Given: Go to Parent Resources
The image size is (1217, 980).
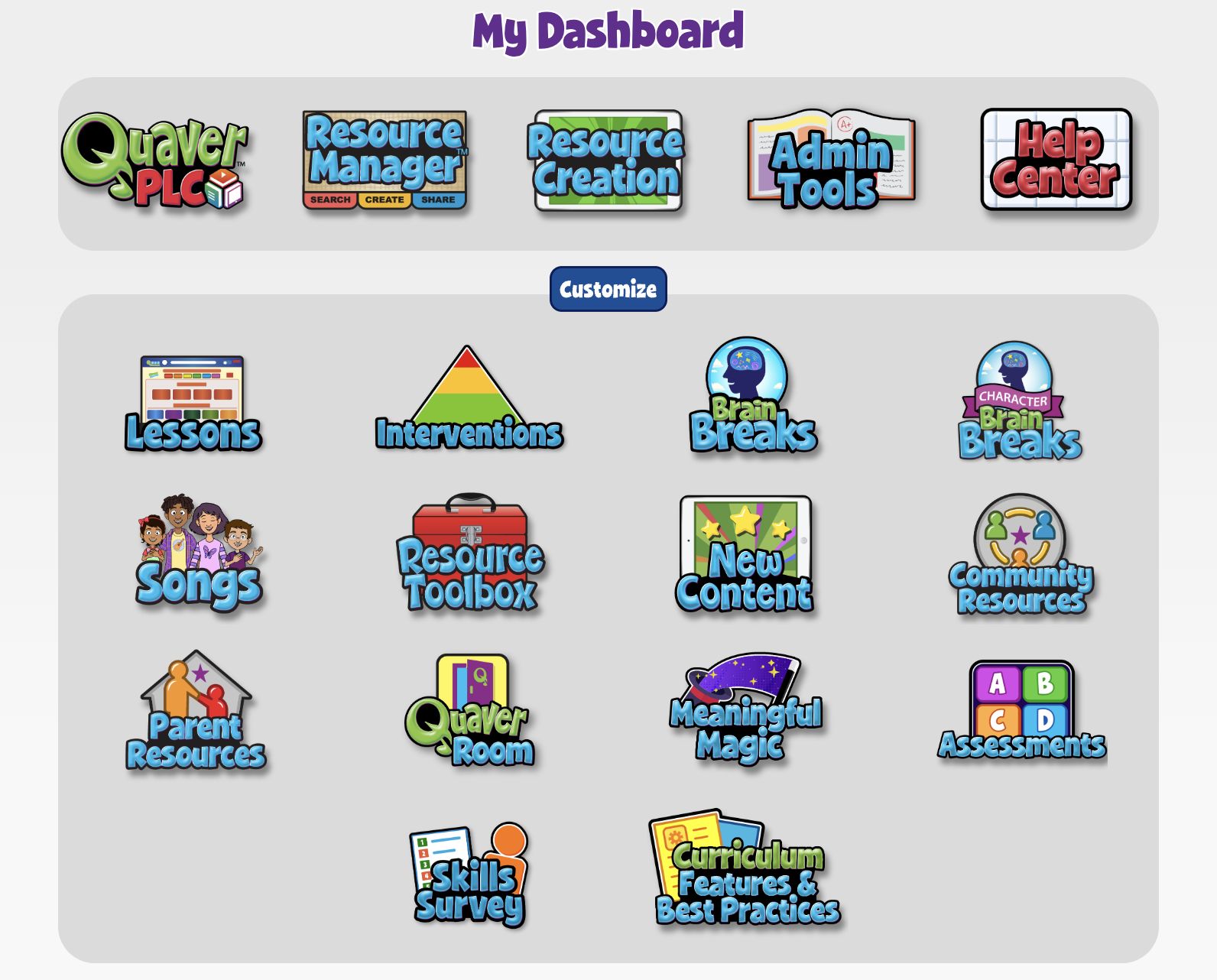Looking at the screenshot, I should pos(196,711).
